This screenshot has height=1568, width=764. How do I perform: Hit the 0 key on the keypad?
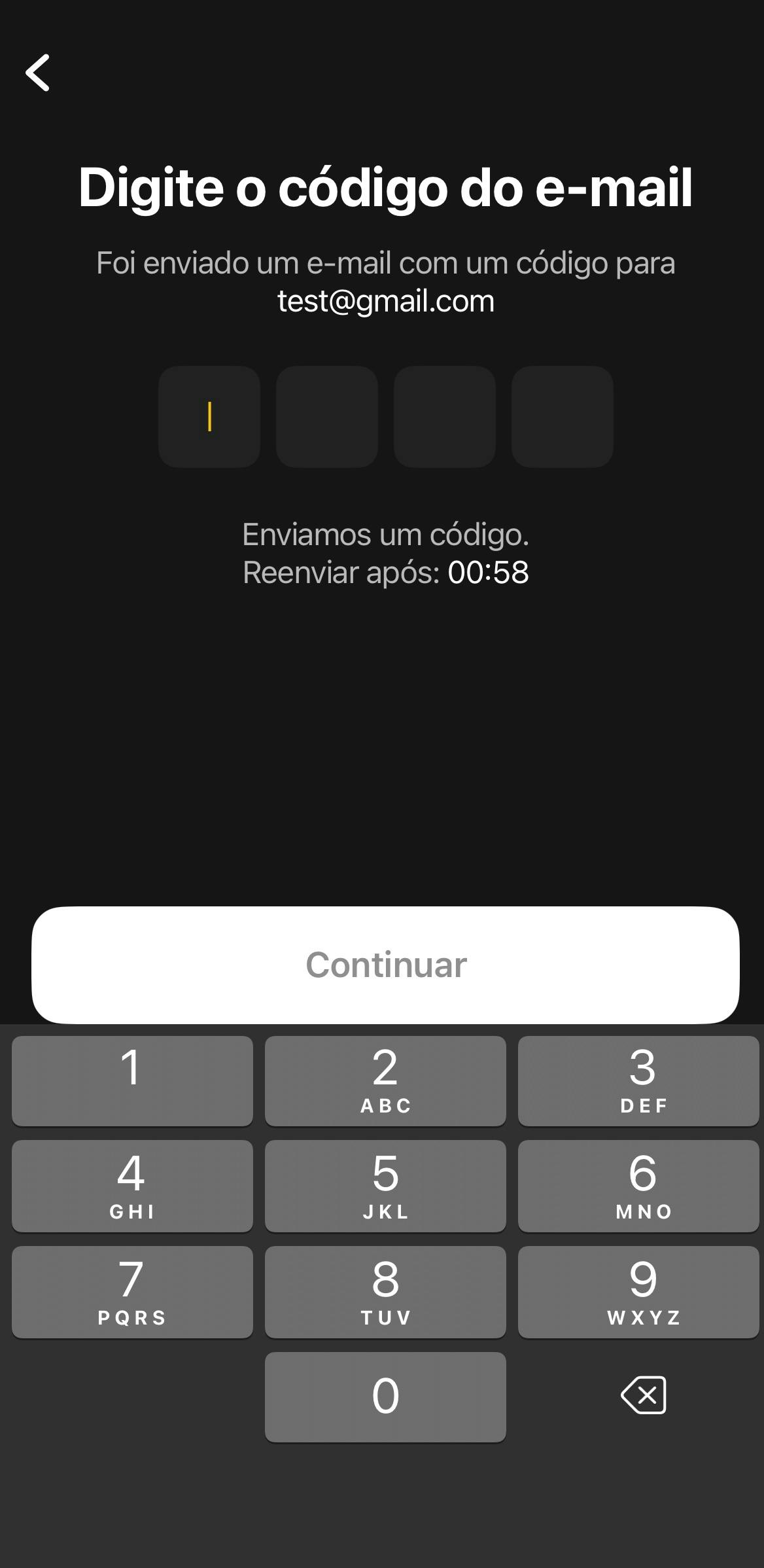pos(385,1397)
